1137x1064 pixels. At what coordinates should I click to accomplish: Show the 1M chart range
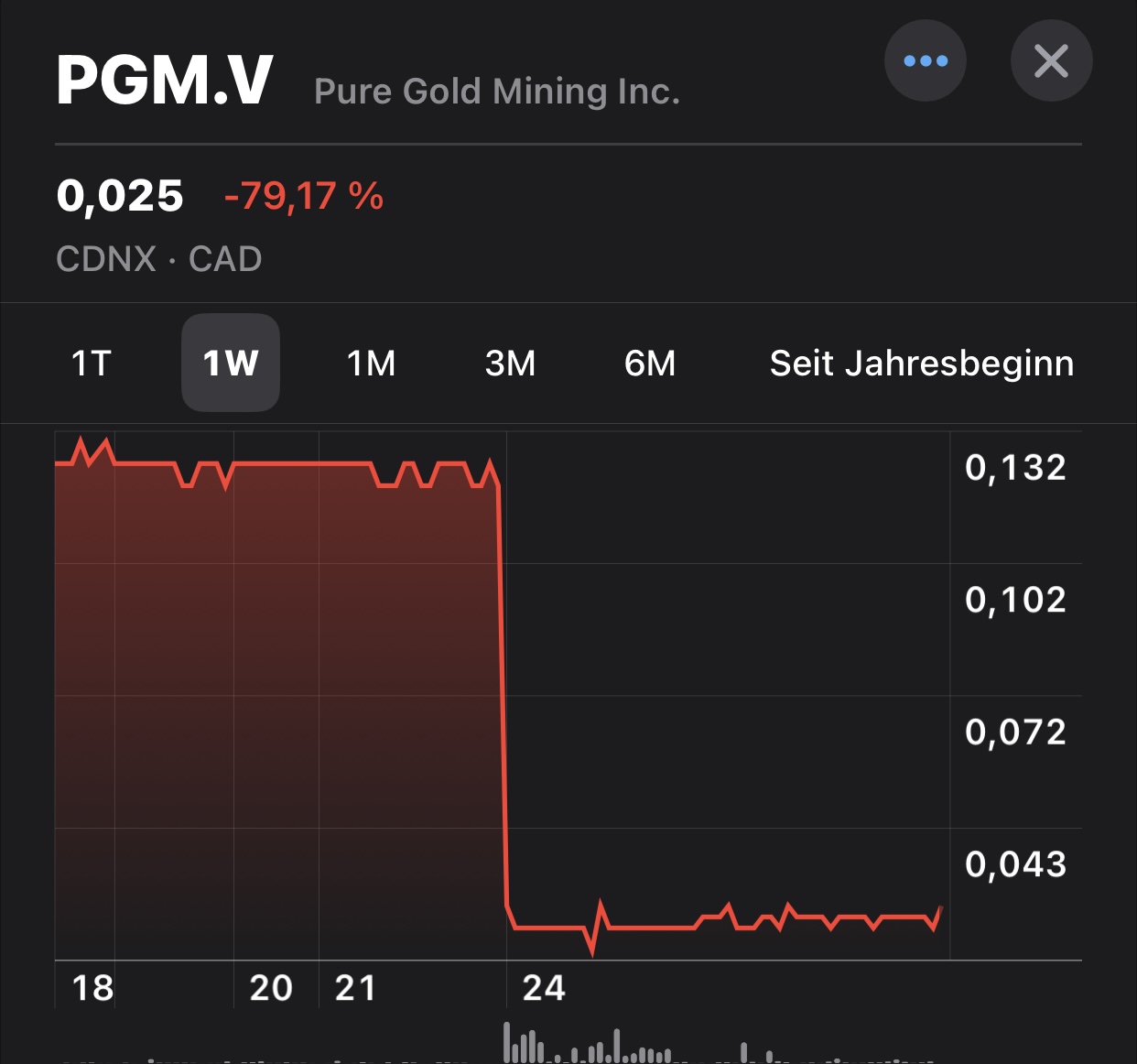point(371,364)
